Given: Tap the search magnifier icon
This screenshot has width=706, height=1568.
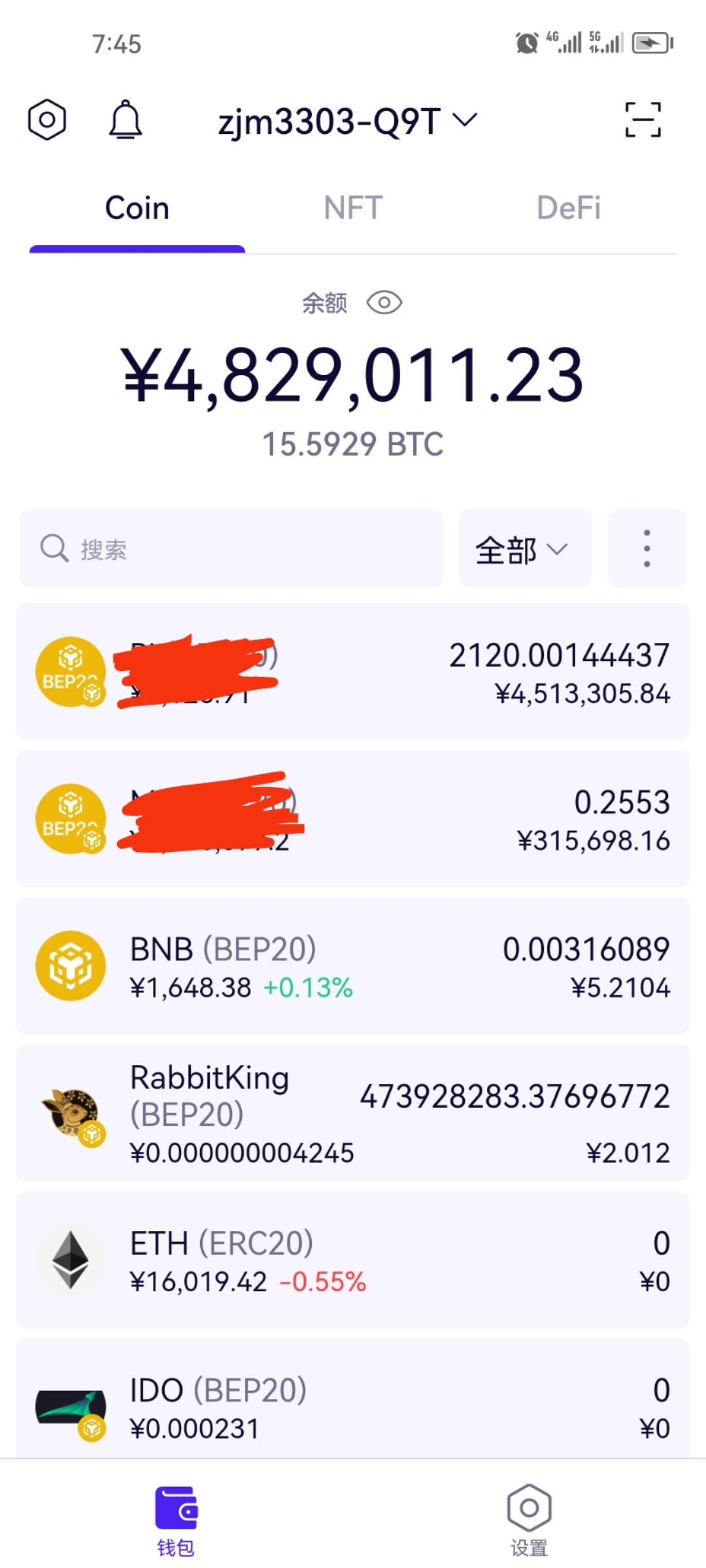Looking at the screenshot, I should pos(54,549).
